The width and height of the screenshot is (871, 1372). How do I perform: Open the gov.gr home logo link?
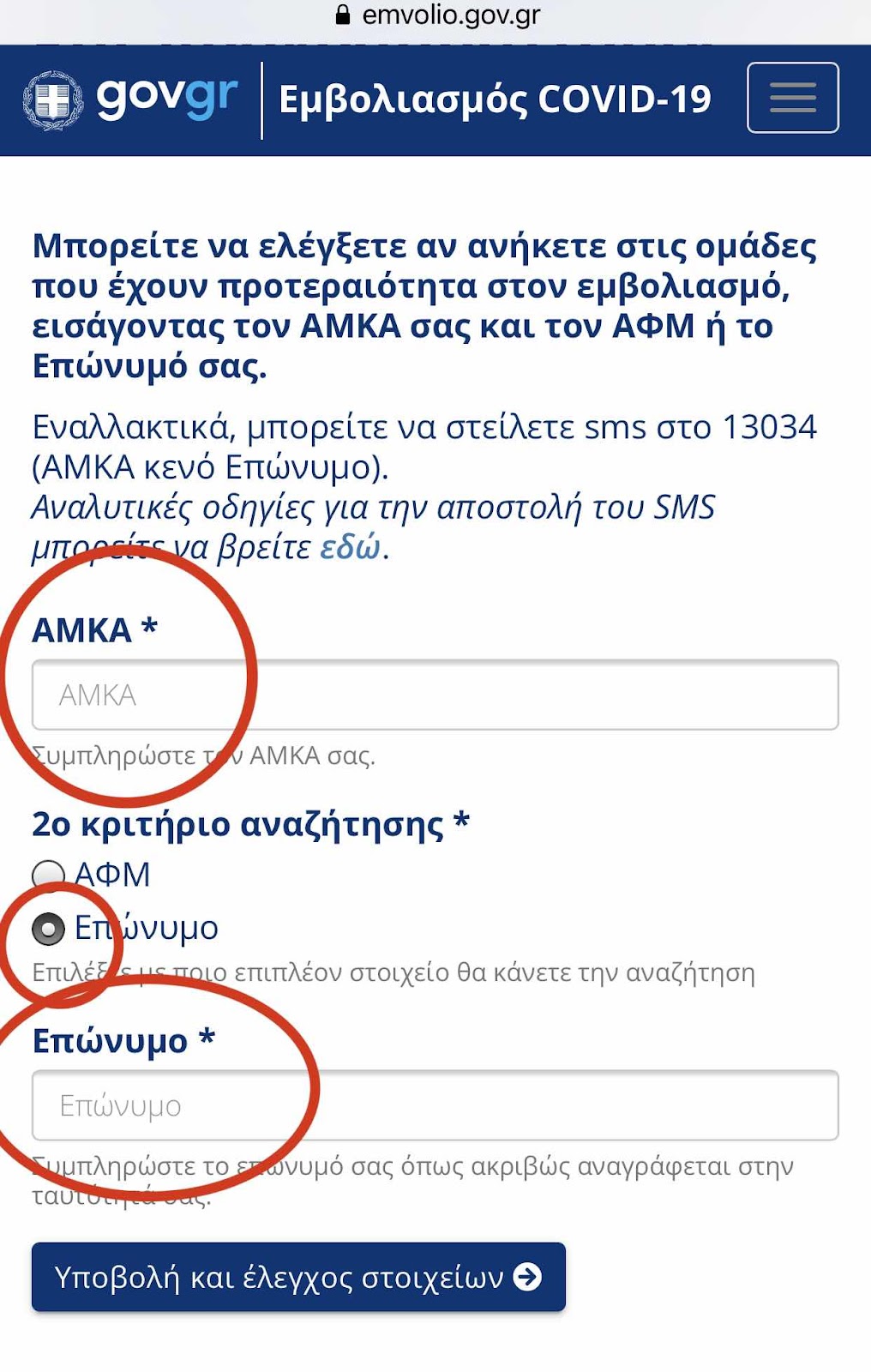coord(130,99)
